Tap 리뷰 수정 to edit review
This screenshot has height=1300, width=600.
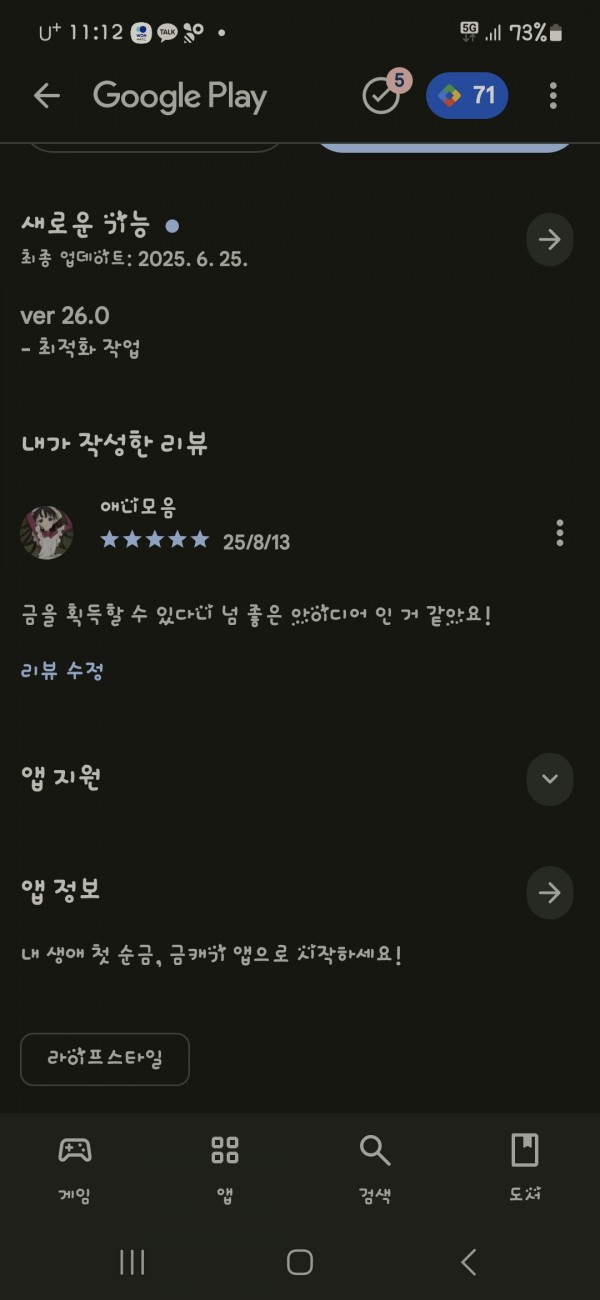(x=62, y=670)
